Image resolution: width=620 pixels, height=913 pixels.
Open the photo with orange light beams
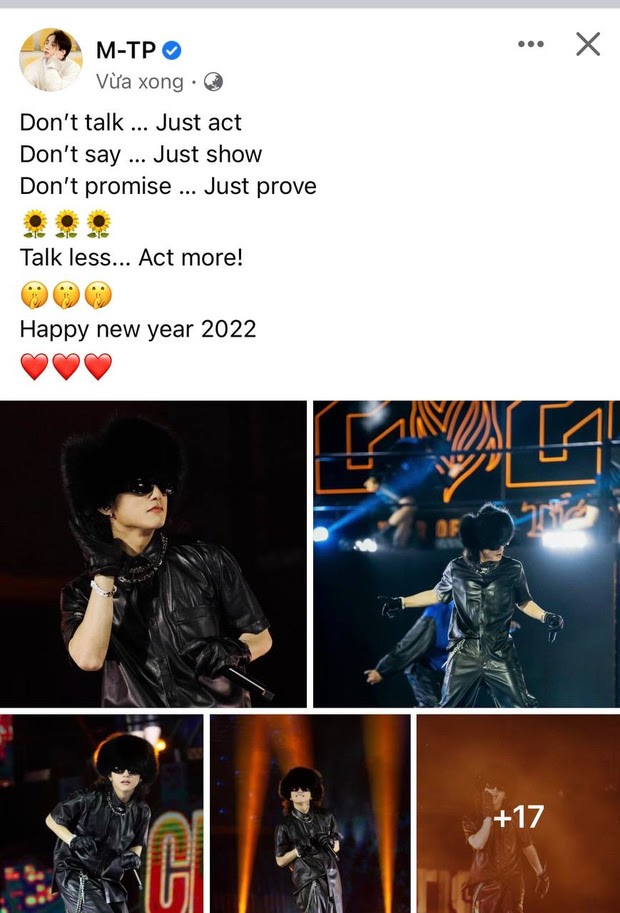click(x=310, y=813)
